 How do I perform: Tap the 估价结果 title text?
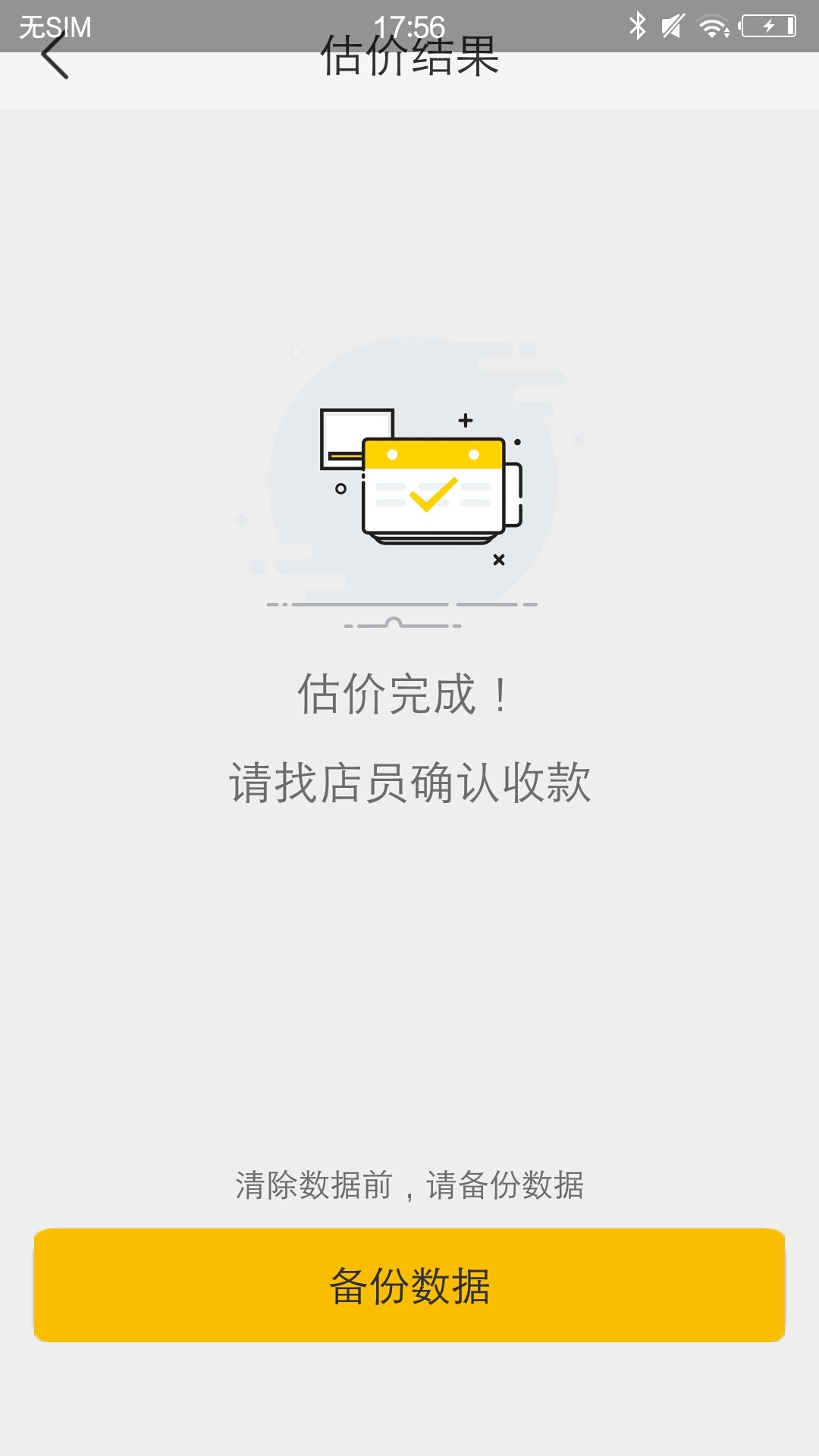409,61
